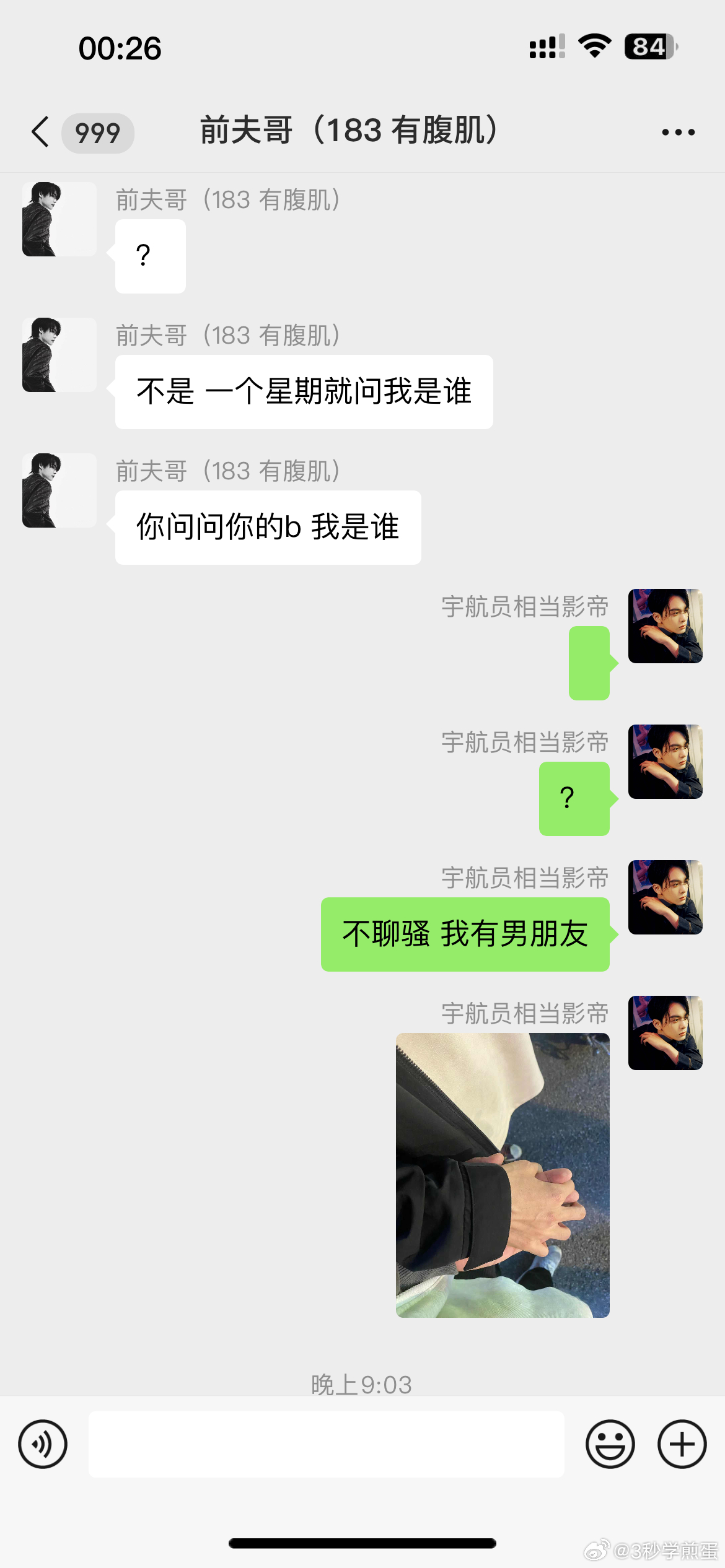Open 前夫哥's profile avatar
Screen dimensions: 725x1568
point(59,218)
